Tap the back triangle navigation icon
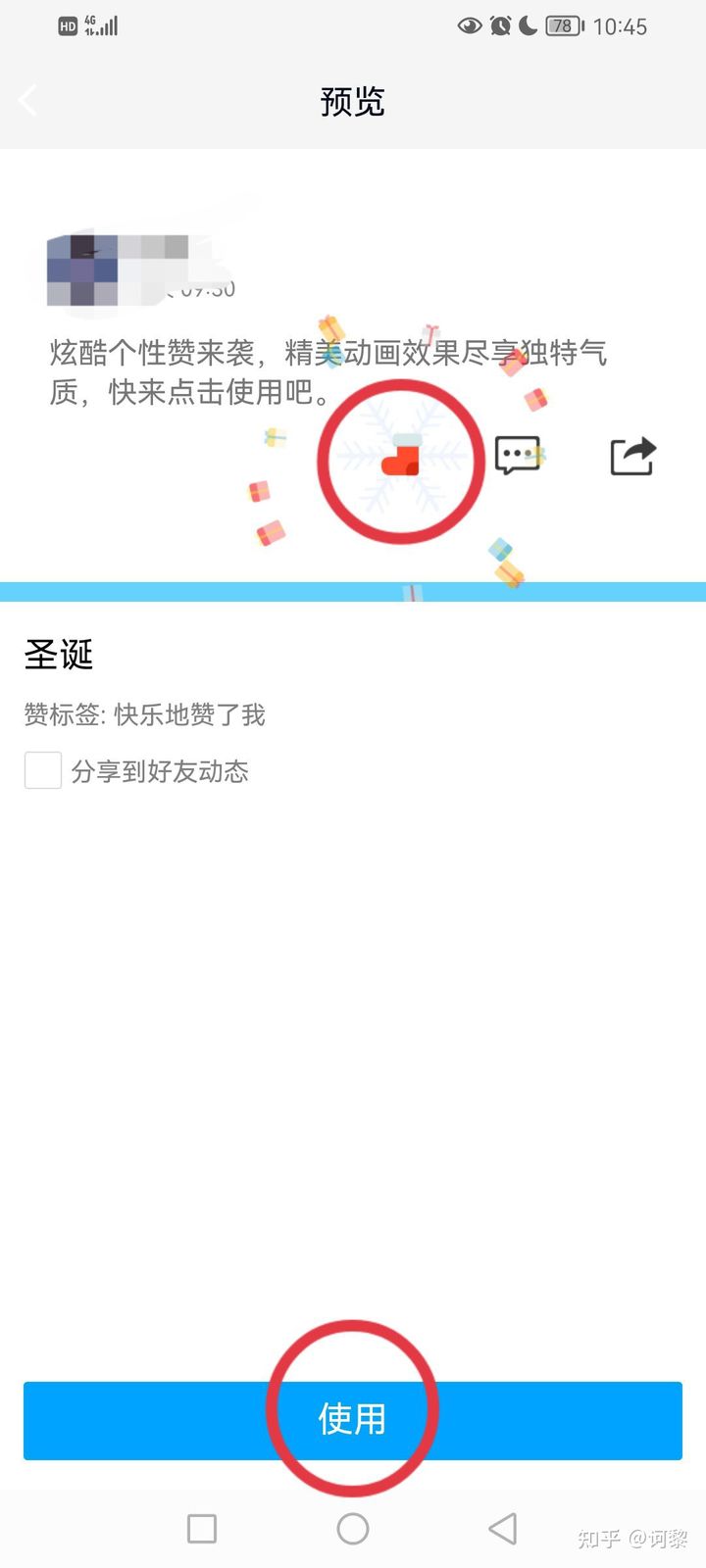706x1568 pixels. 502,1527
